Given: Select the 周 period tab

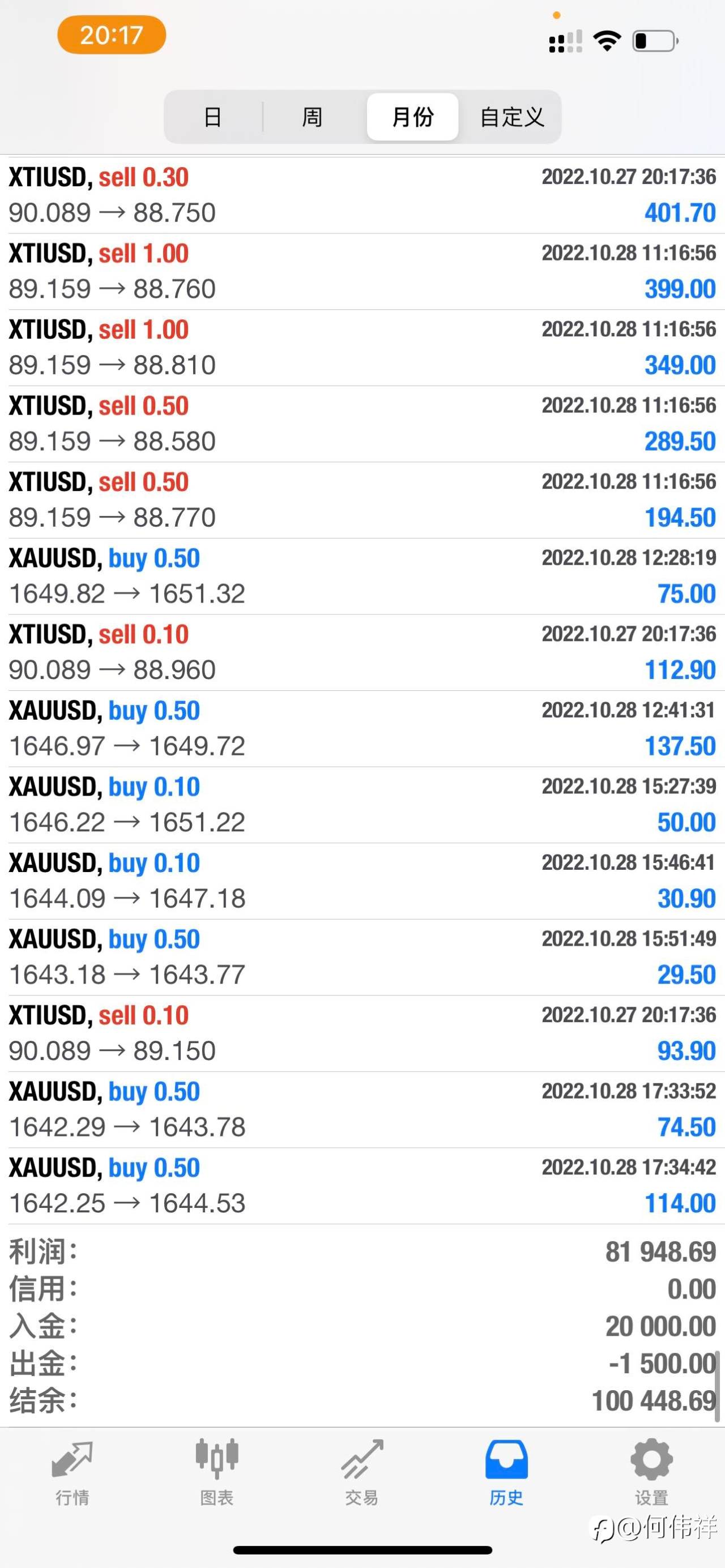Looking at the screenshot, I should click(312, 117).
